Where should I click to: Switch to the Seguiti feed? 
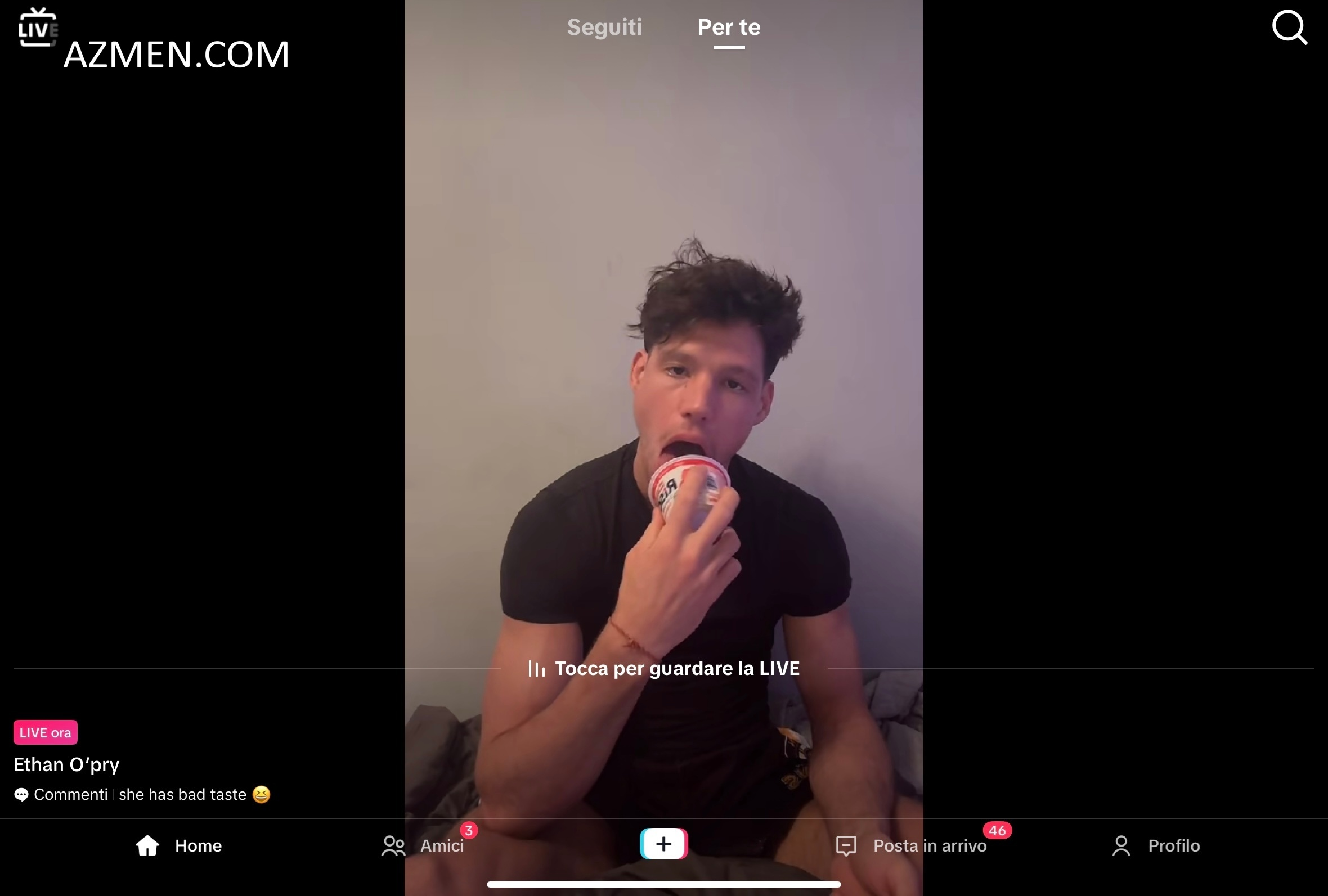604,27
